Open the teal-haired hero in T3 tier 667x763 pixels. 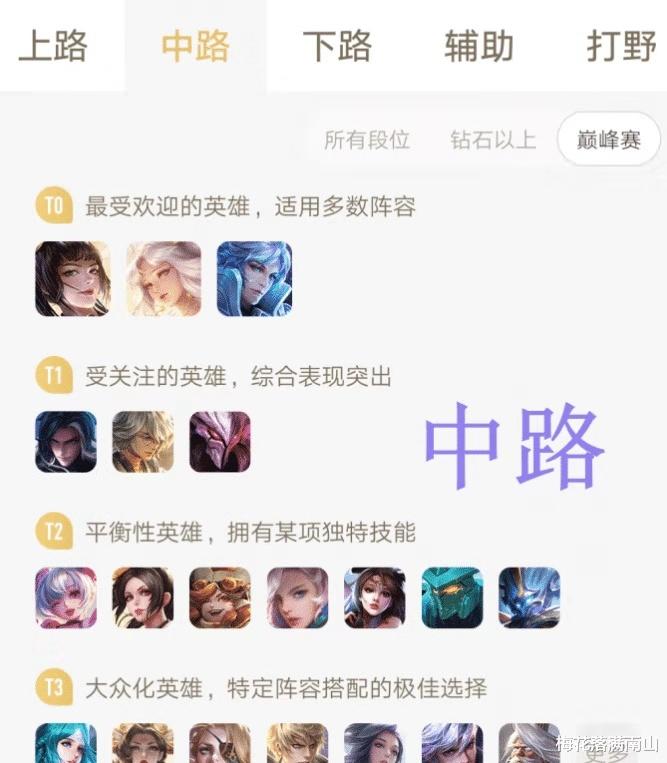click(66, 743)
